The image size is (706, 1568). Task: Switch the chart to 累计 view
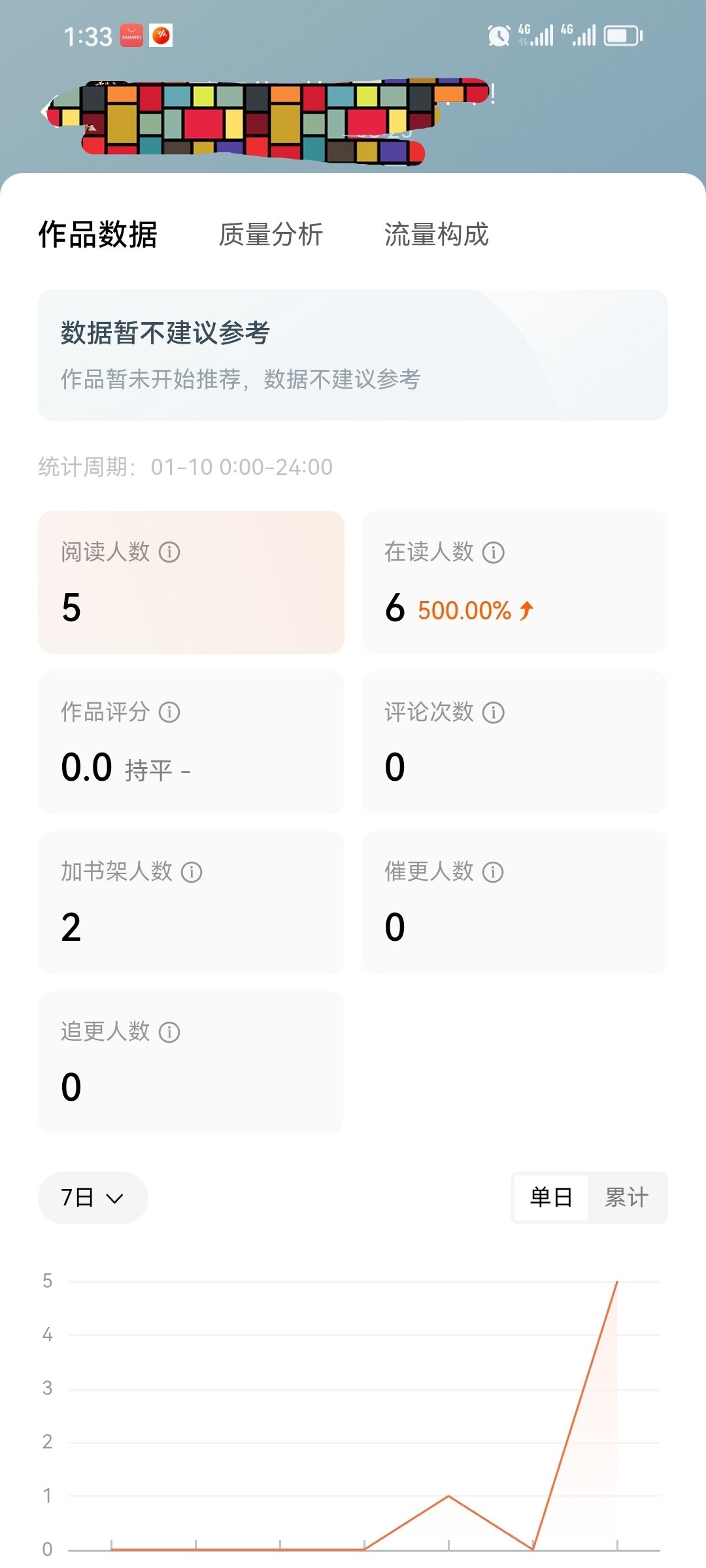626,1198
